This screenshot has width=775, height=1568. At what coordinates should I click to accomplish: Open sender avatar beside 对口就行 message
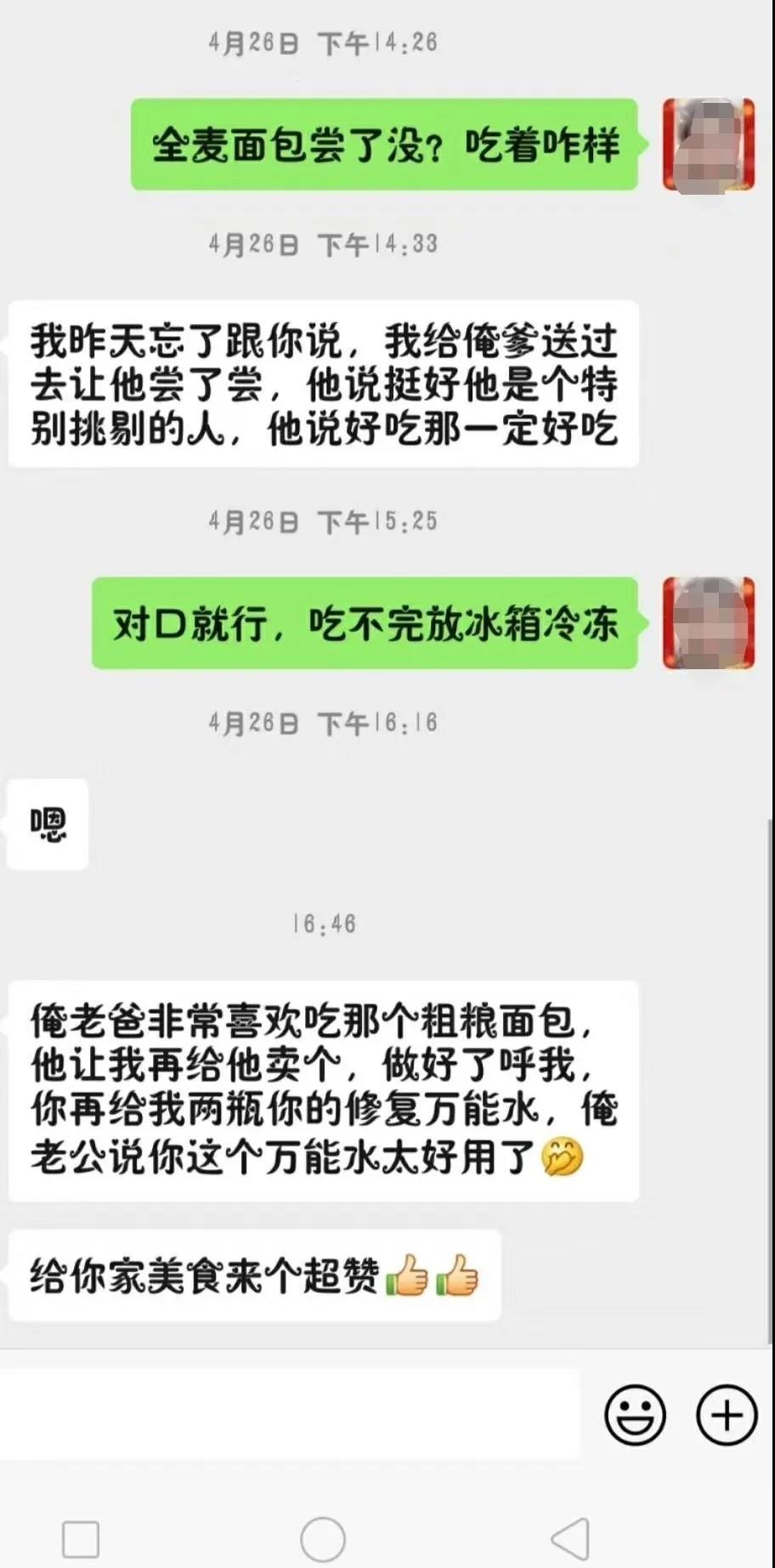(x=709, y=623)
